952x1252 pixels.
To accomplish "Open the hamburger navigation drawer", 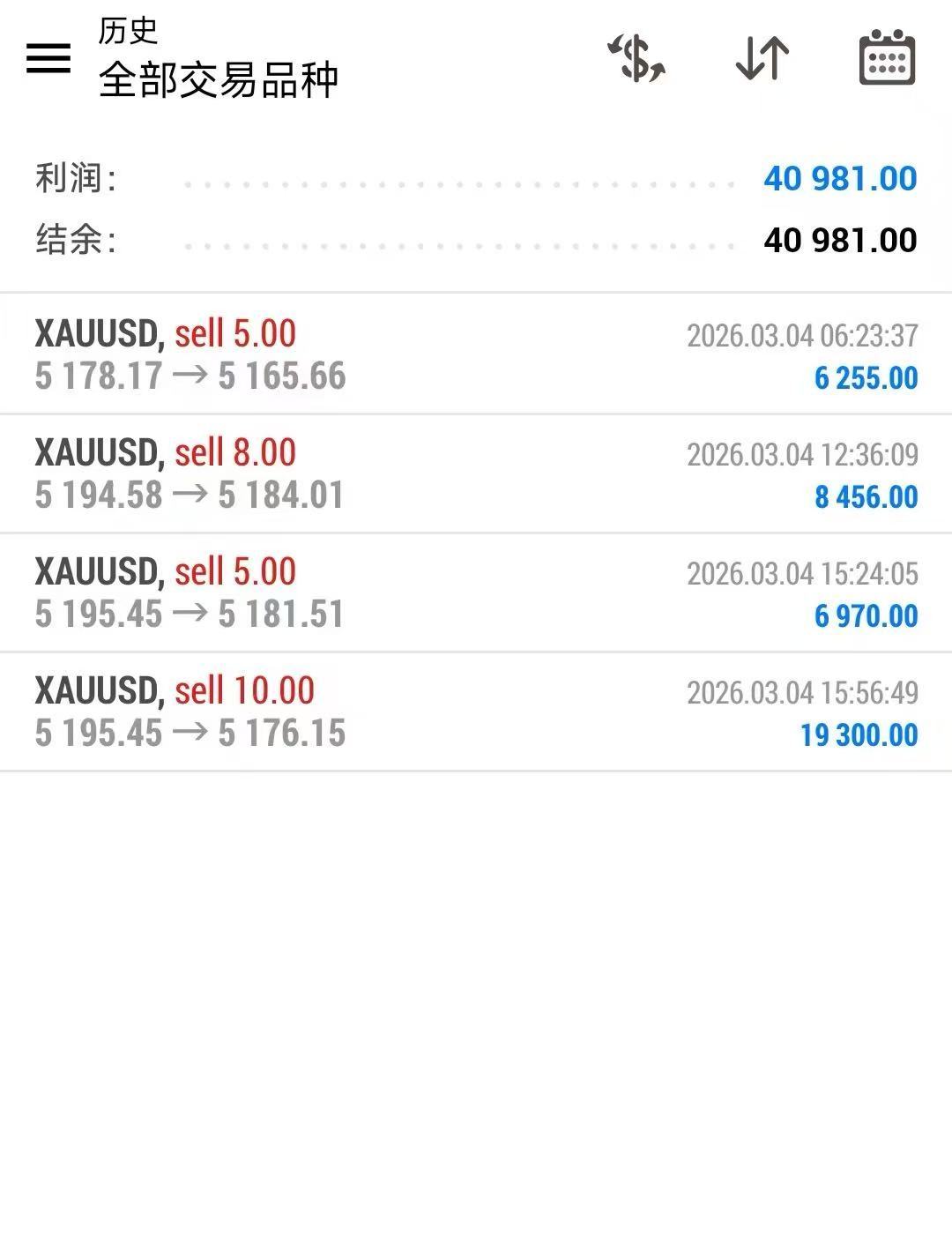I will pyautogui.click(x=48, y=58).
